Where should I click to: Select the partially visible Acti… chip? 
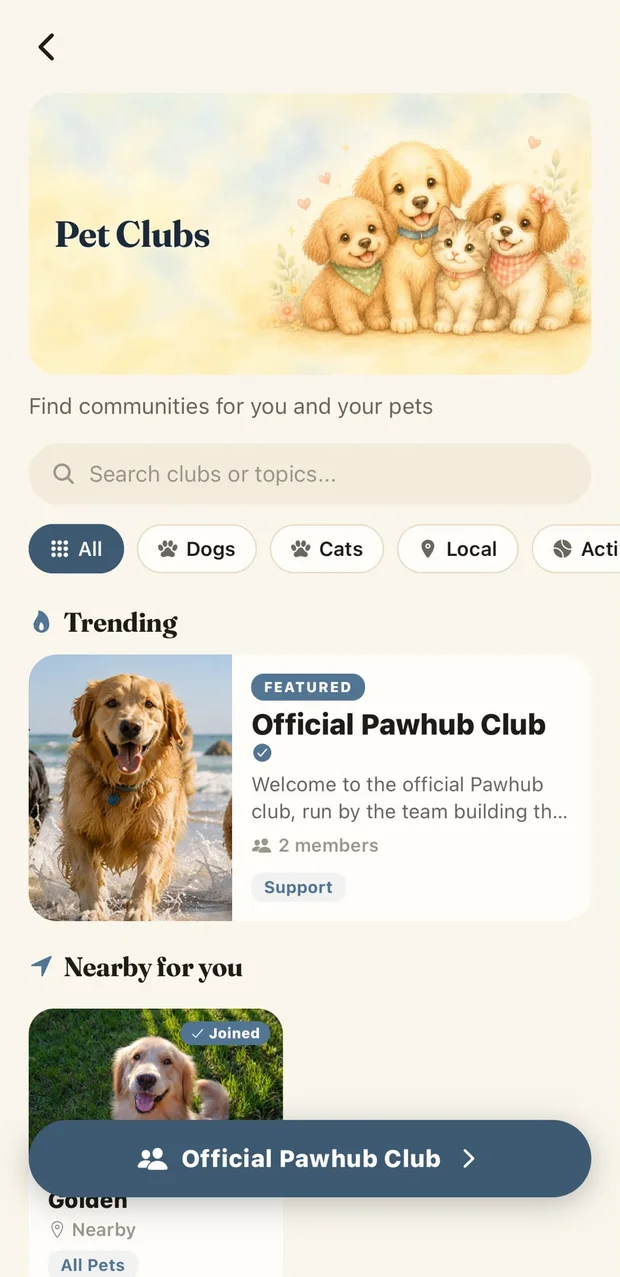[x=576, y=549]
